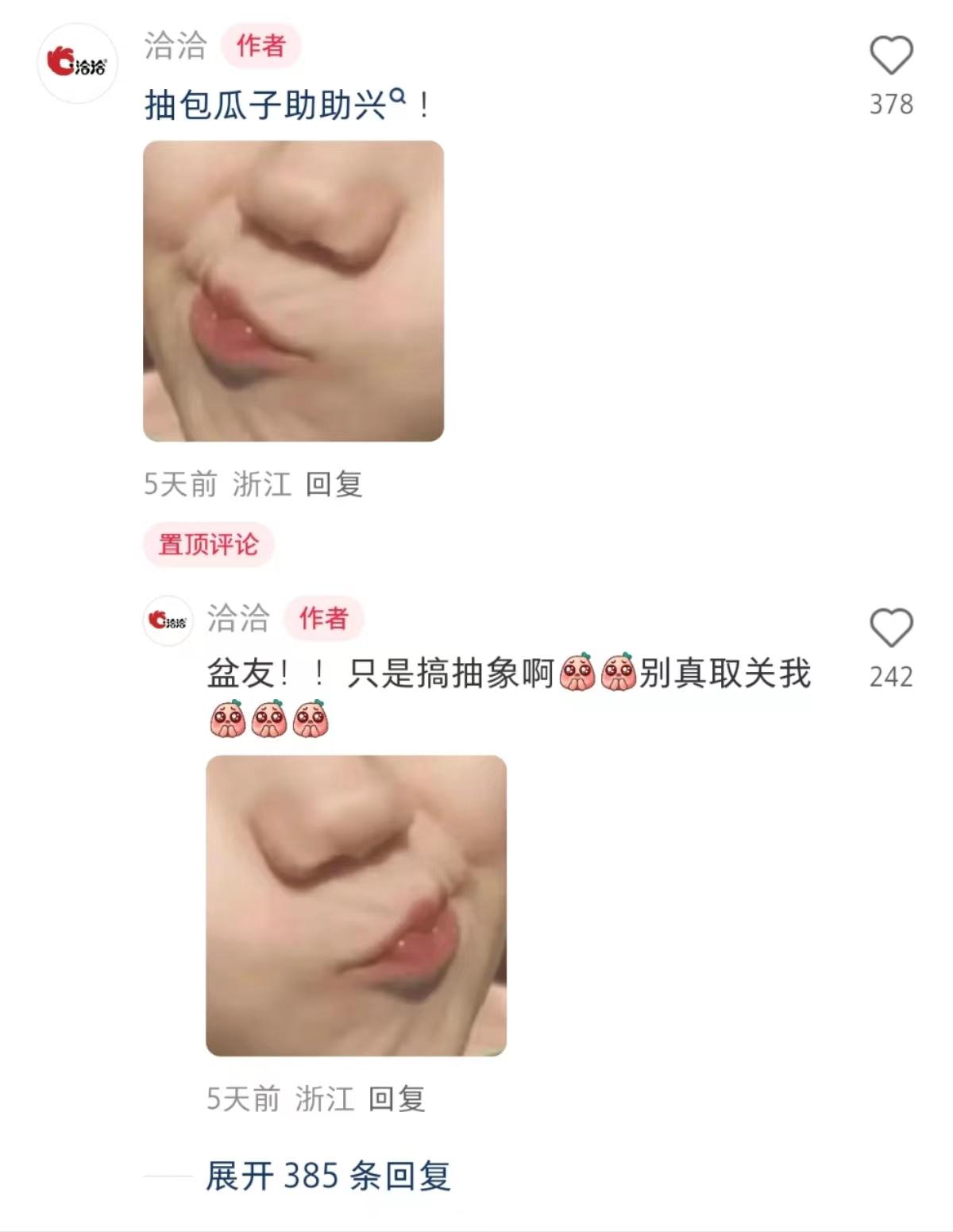Like the reply "只是搞抽象啊"

891,628
